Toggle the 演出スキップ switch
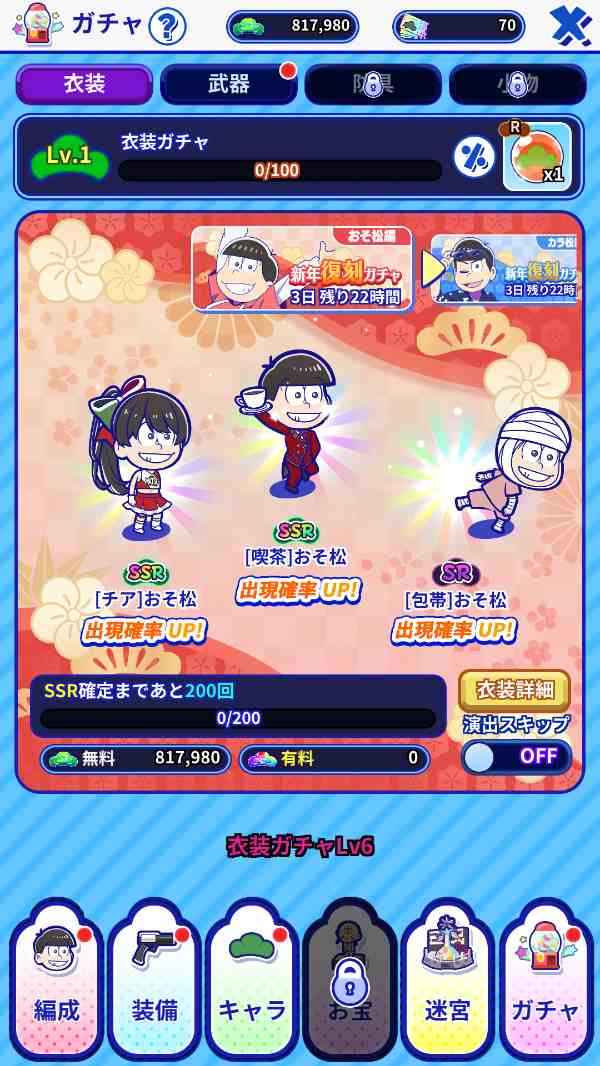Image resolution: width=600 pixels, height=1066 pixels. click(x=516, y=756)
